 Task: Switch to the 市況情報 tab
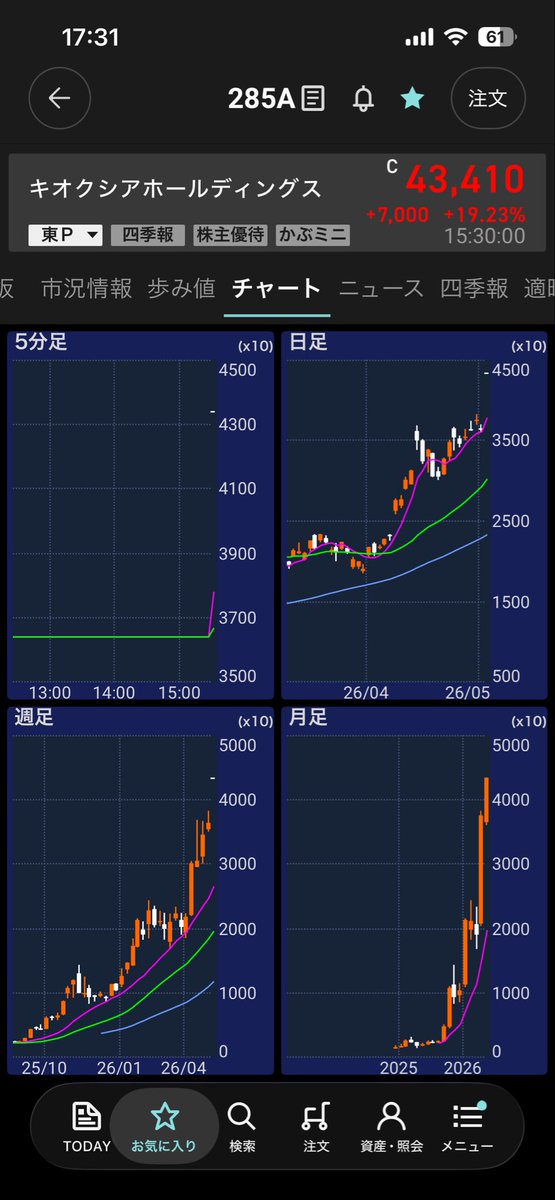point(86,289)
